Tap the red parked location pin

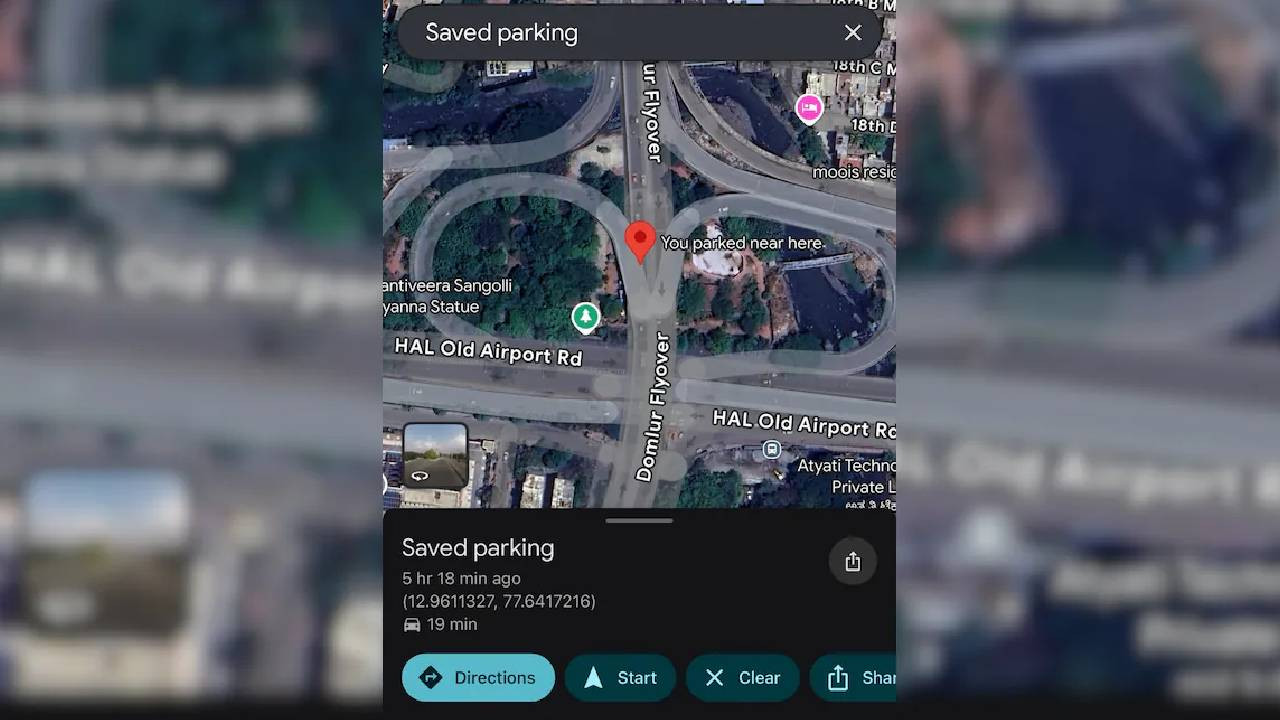[640, 241]
